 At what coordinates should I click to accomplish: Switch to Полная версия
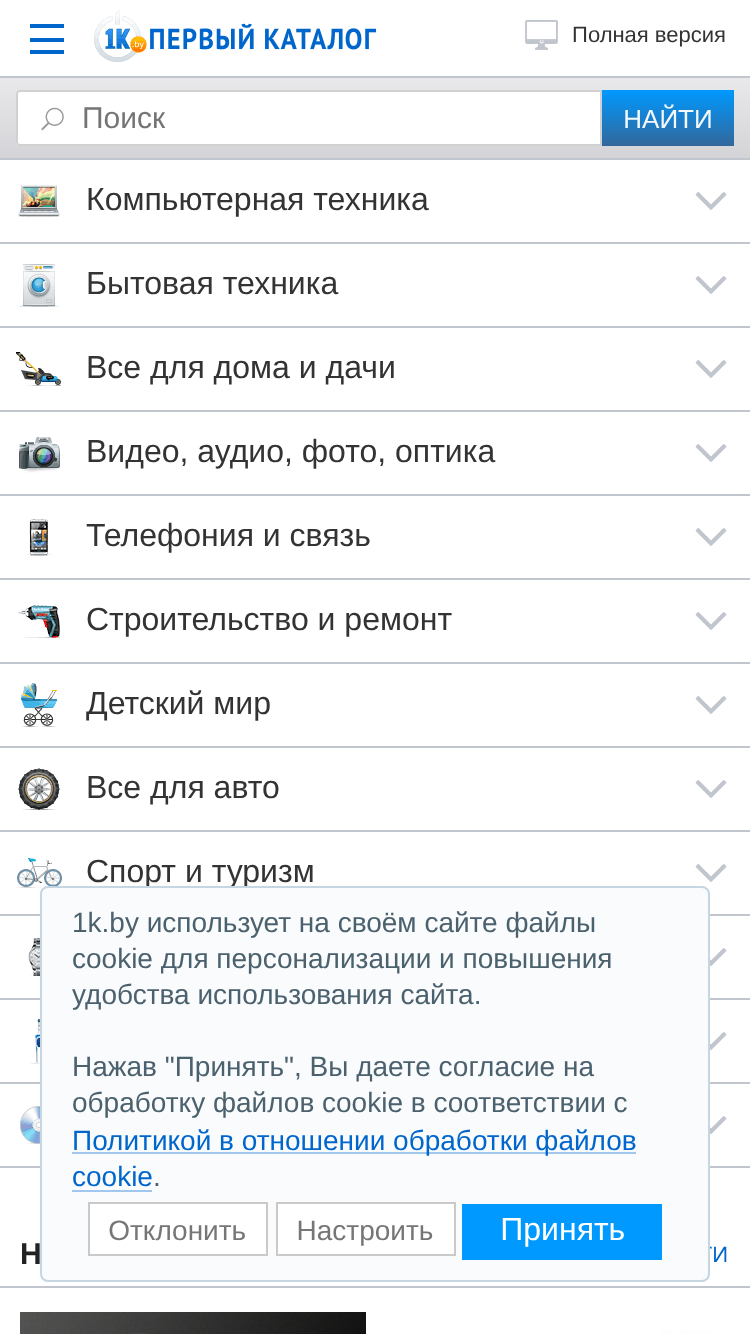point(625,35)
